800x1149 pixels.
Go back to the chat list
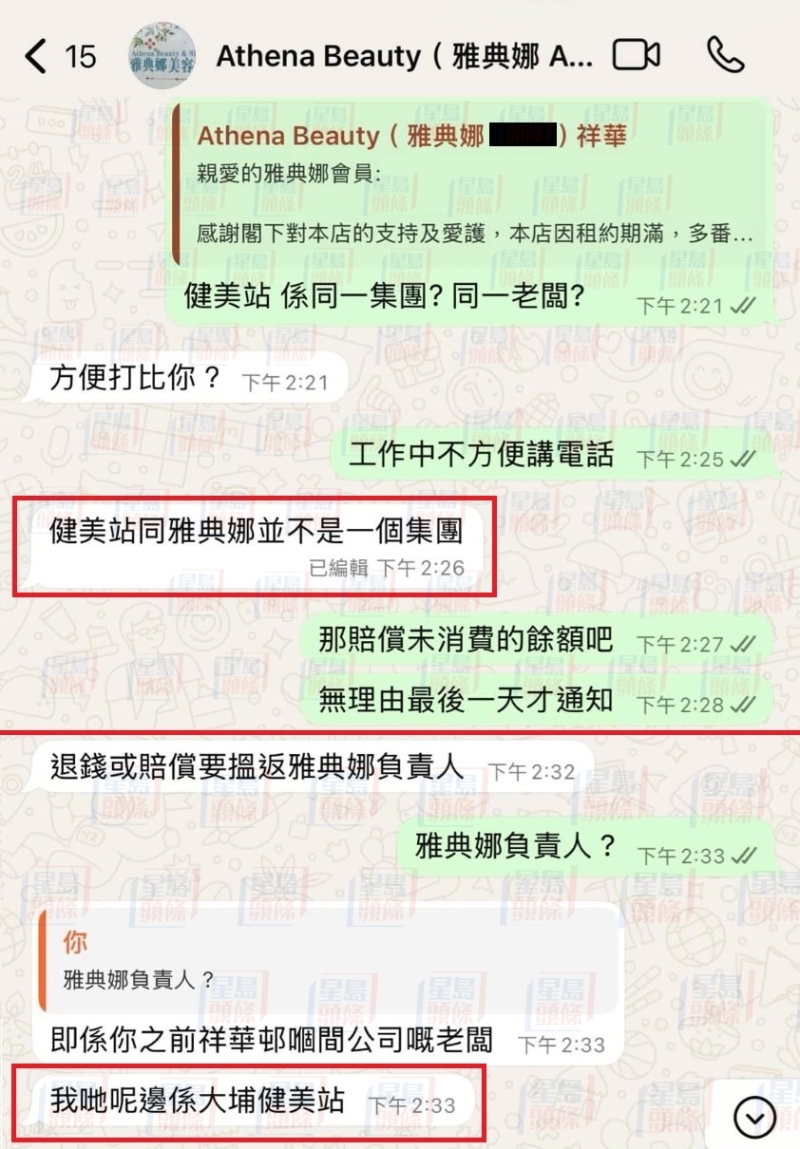37,56
